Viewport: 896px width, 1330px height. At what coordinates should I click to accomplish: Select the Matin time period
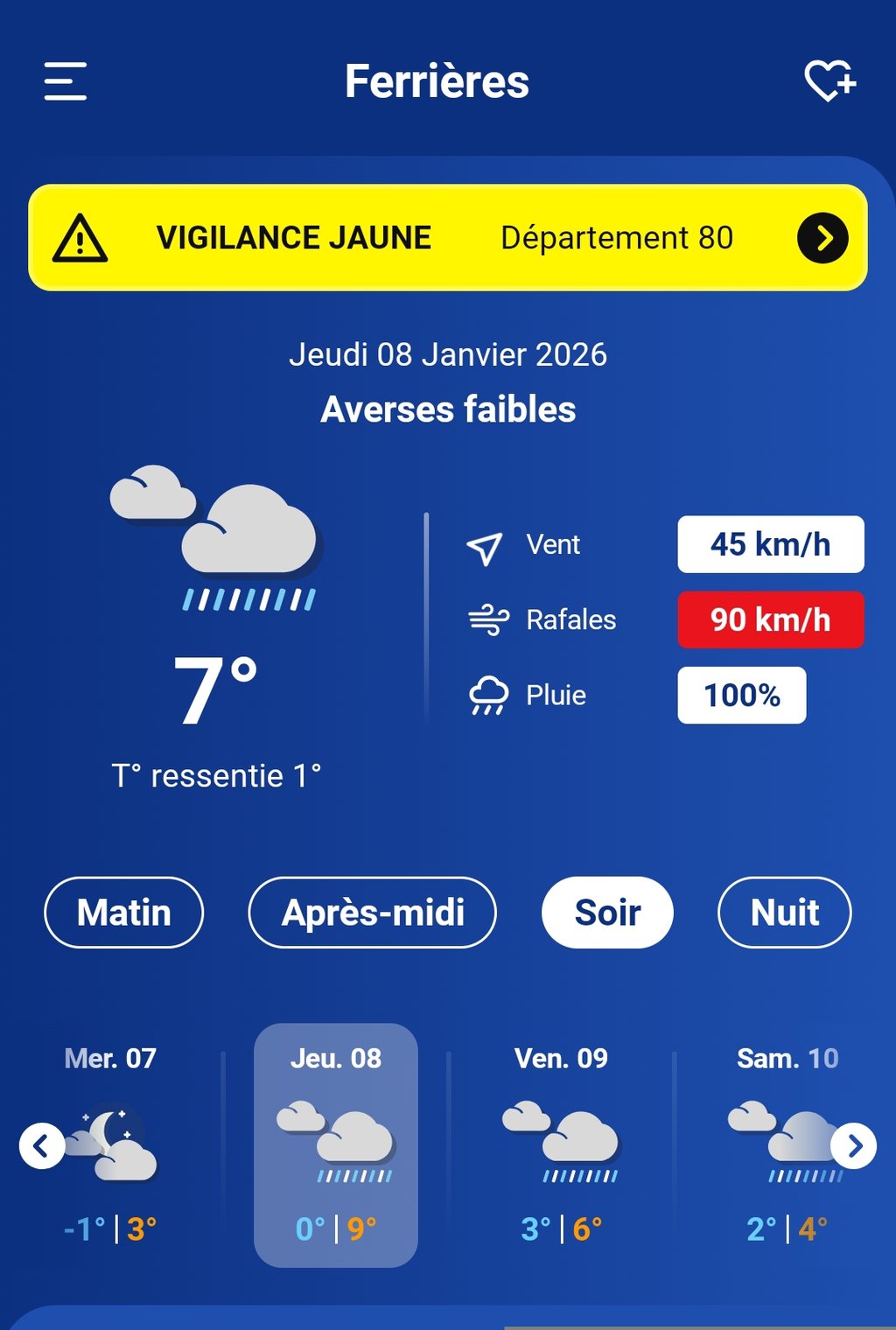pyautogui.click(x=123, y=913)
